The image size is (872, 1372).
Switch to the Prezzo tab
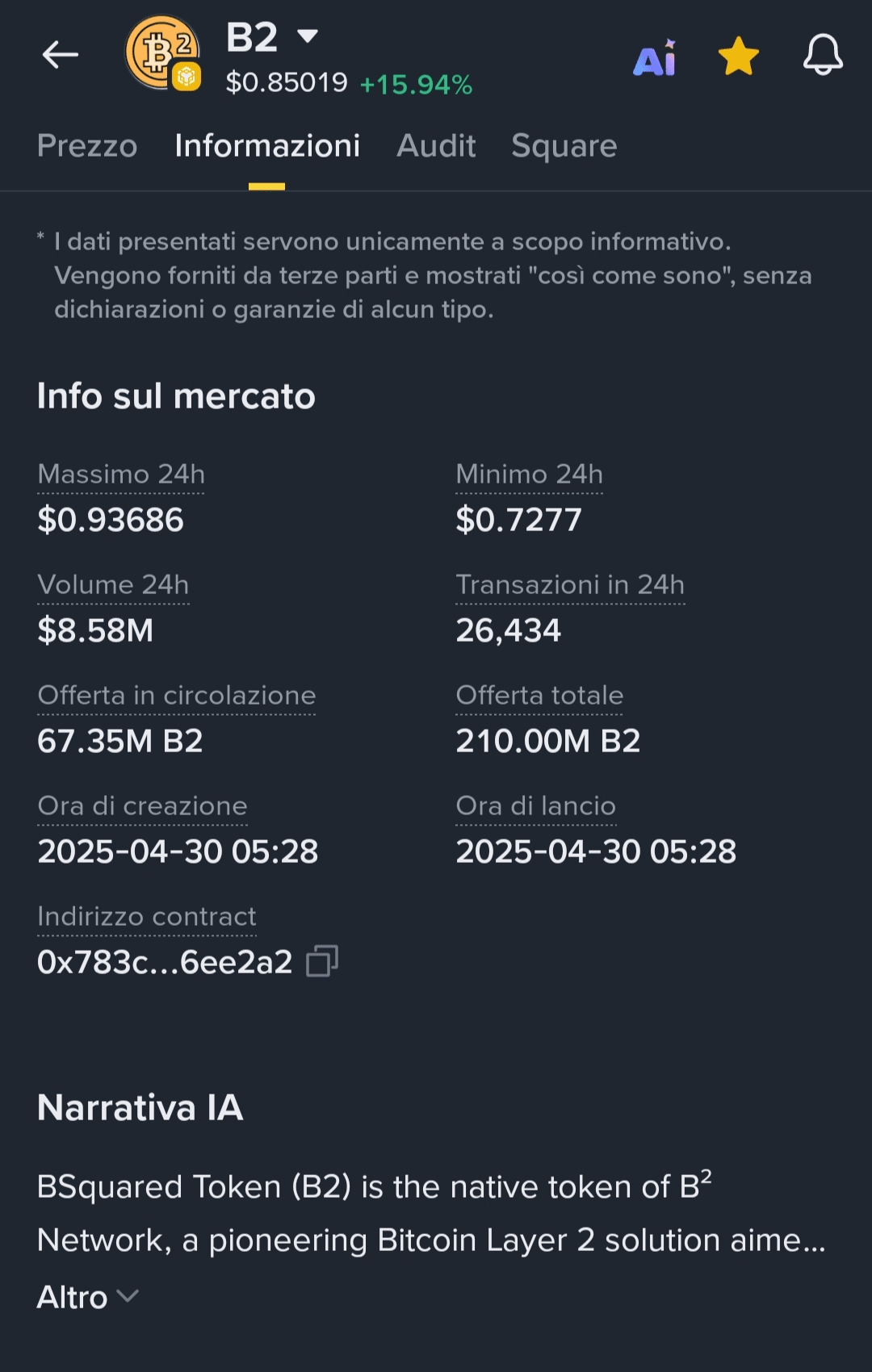pyautogui.click(x=87, y=146)
